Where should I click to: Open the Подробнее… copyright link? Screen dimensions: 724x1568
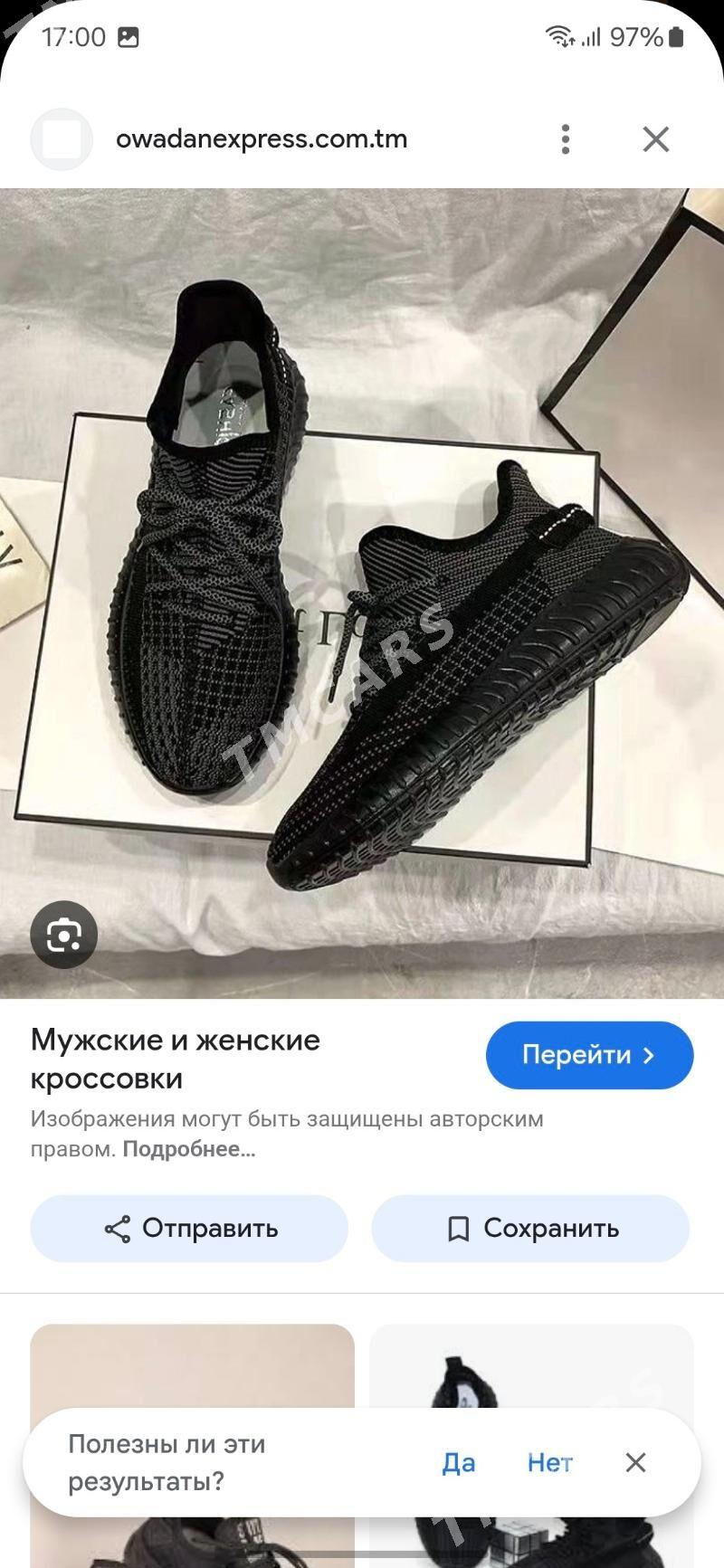click(x=189, y=1150)
